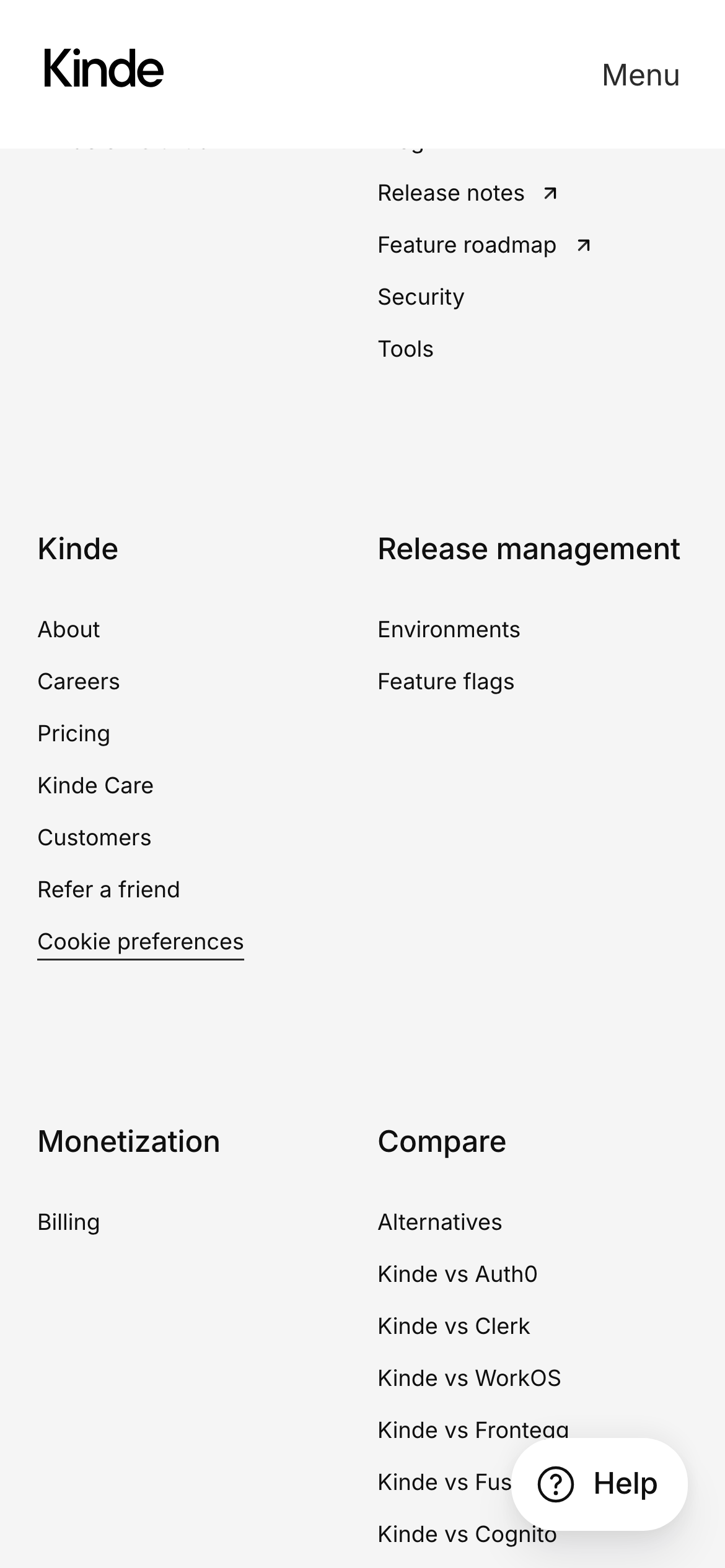
Task: Open the Kinde vs Clerk comparison
Action: point(454,1326)
